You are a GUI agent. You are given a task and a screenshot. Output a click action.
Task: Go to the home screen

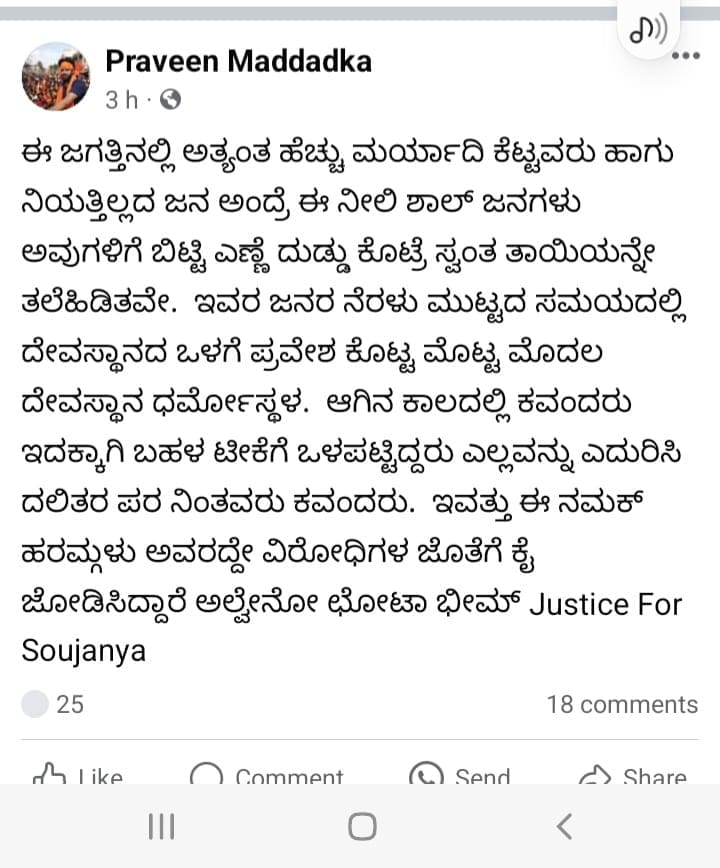(x=362, y=826)
